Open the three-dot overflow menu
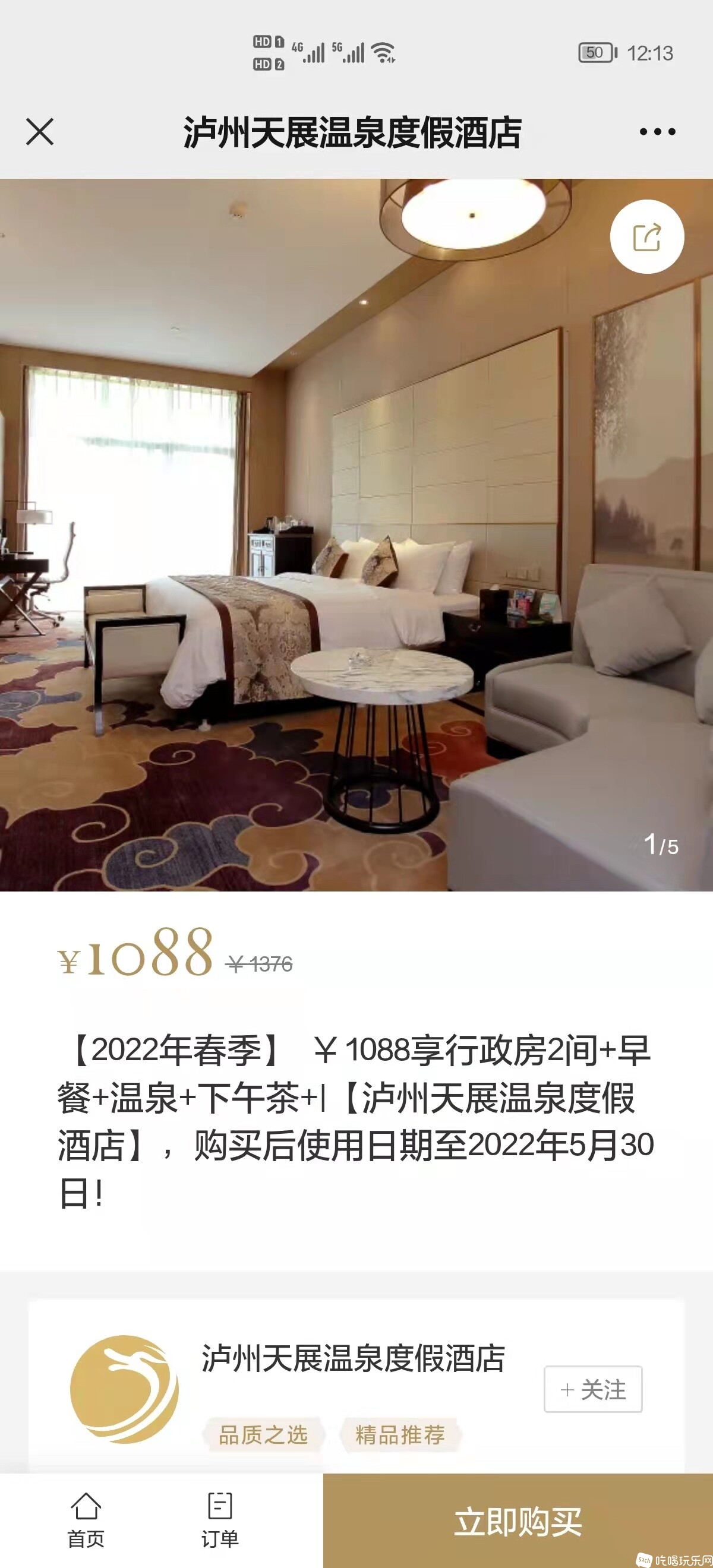Screen dimensions: 713x1568 657,131
